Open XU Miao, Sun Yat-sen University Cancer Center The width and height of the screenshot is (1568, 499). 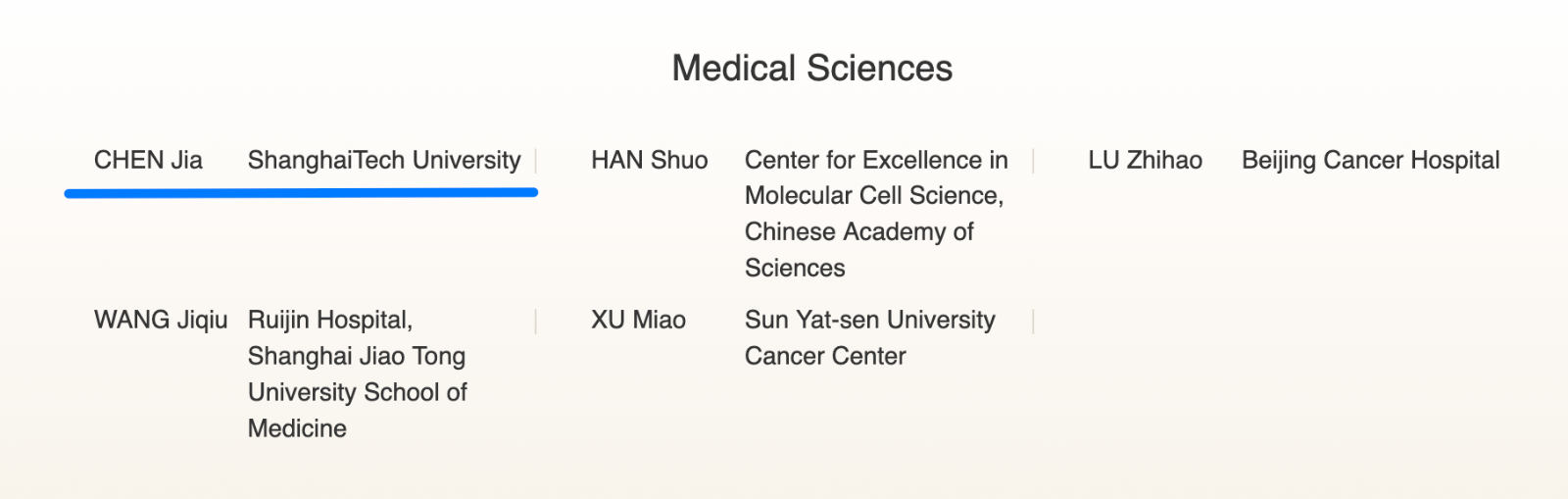(x=793, y=337)
